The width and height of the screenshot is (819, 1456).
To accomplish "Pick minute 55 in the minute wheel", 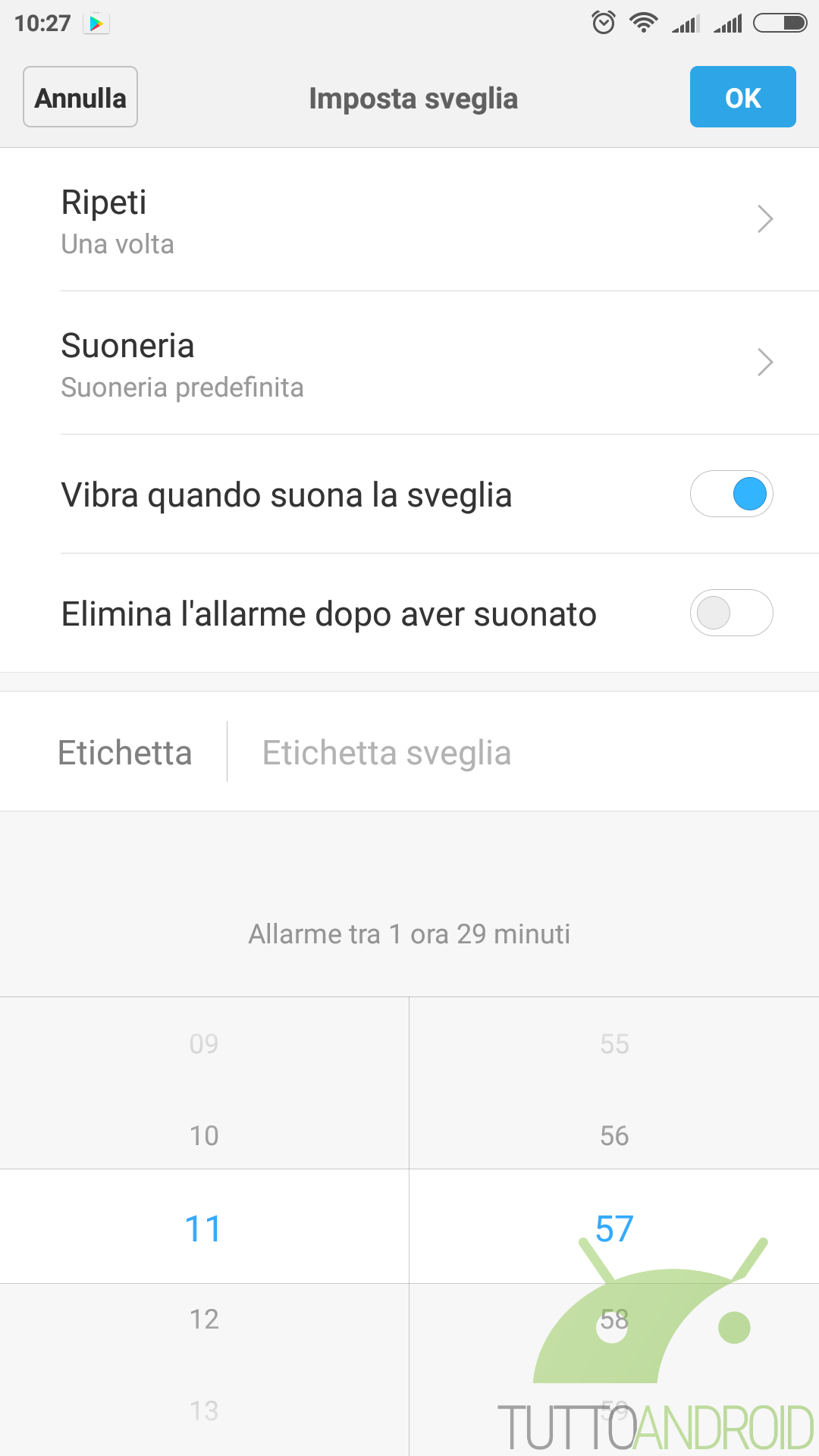I will click(614, 1044).
